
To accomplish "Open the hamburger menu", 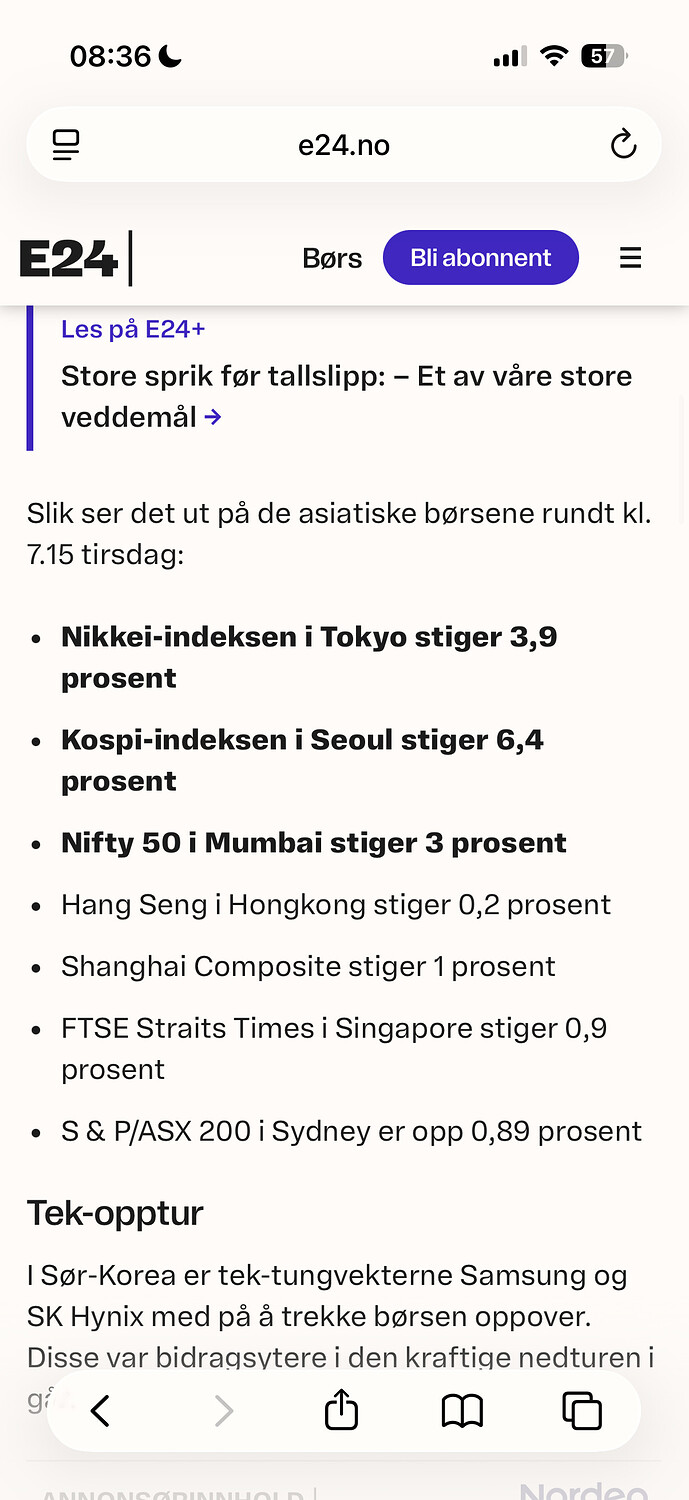I will pyautogui.click(x=630, y=258).
